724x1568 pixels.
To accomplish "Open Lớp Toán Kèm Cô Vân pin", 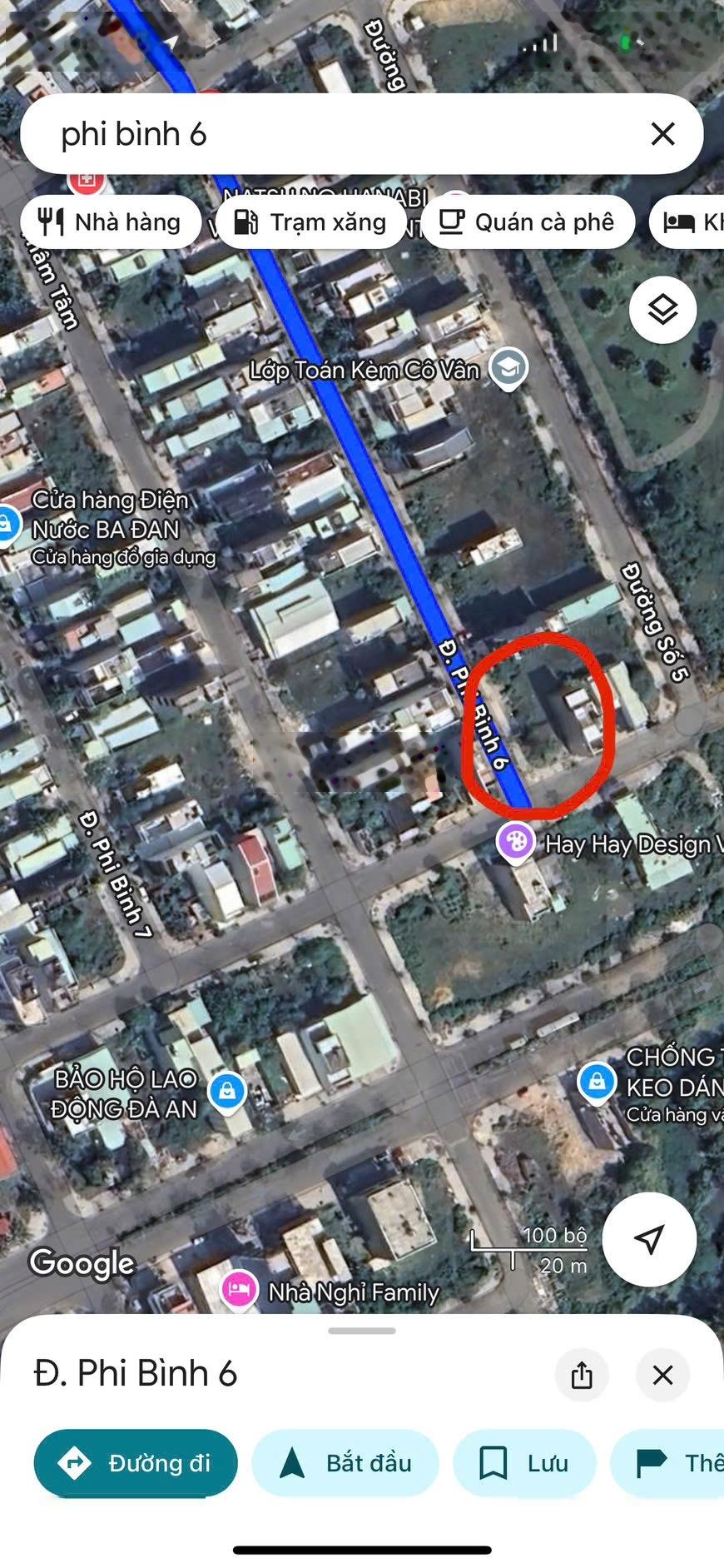I will click(508, 367).
